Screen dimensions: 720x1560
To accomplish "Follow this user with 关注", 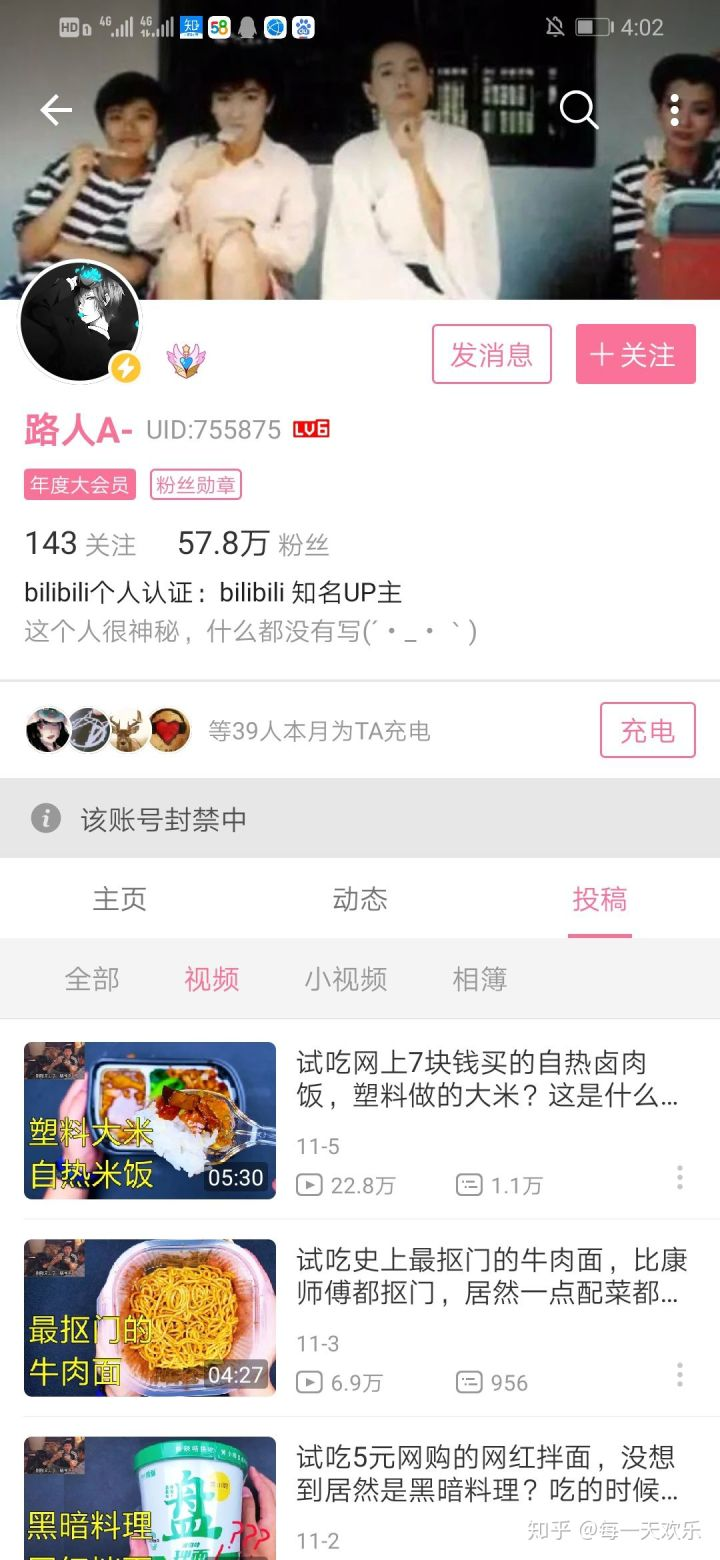I will pos(635,354).
